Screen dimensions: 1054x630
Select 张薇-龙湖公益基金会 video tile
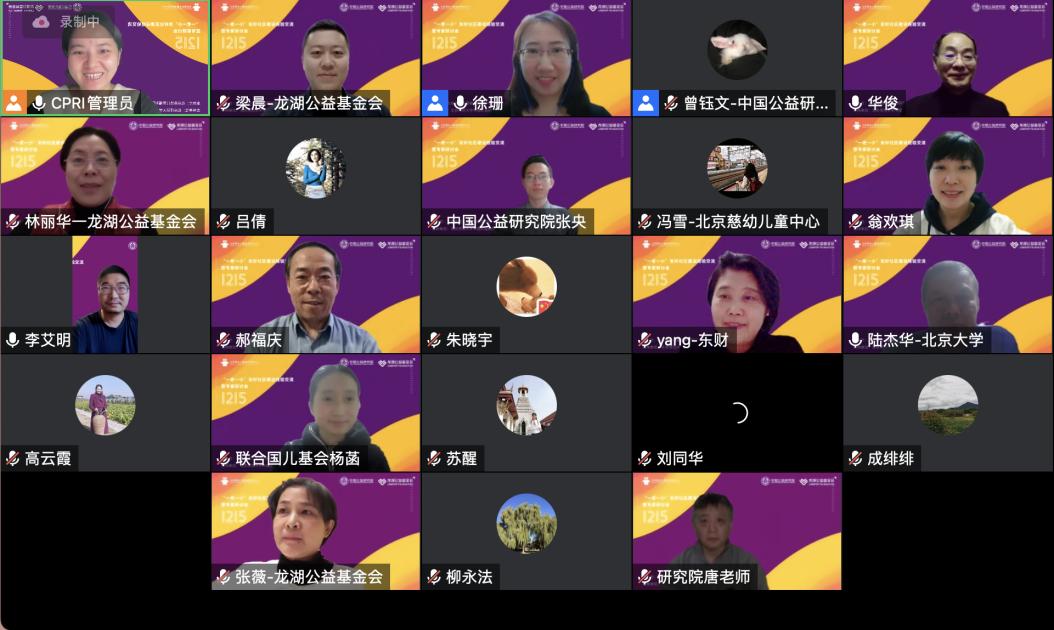(x=315, y=530)
